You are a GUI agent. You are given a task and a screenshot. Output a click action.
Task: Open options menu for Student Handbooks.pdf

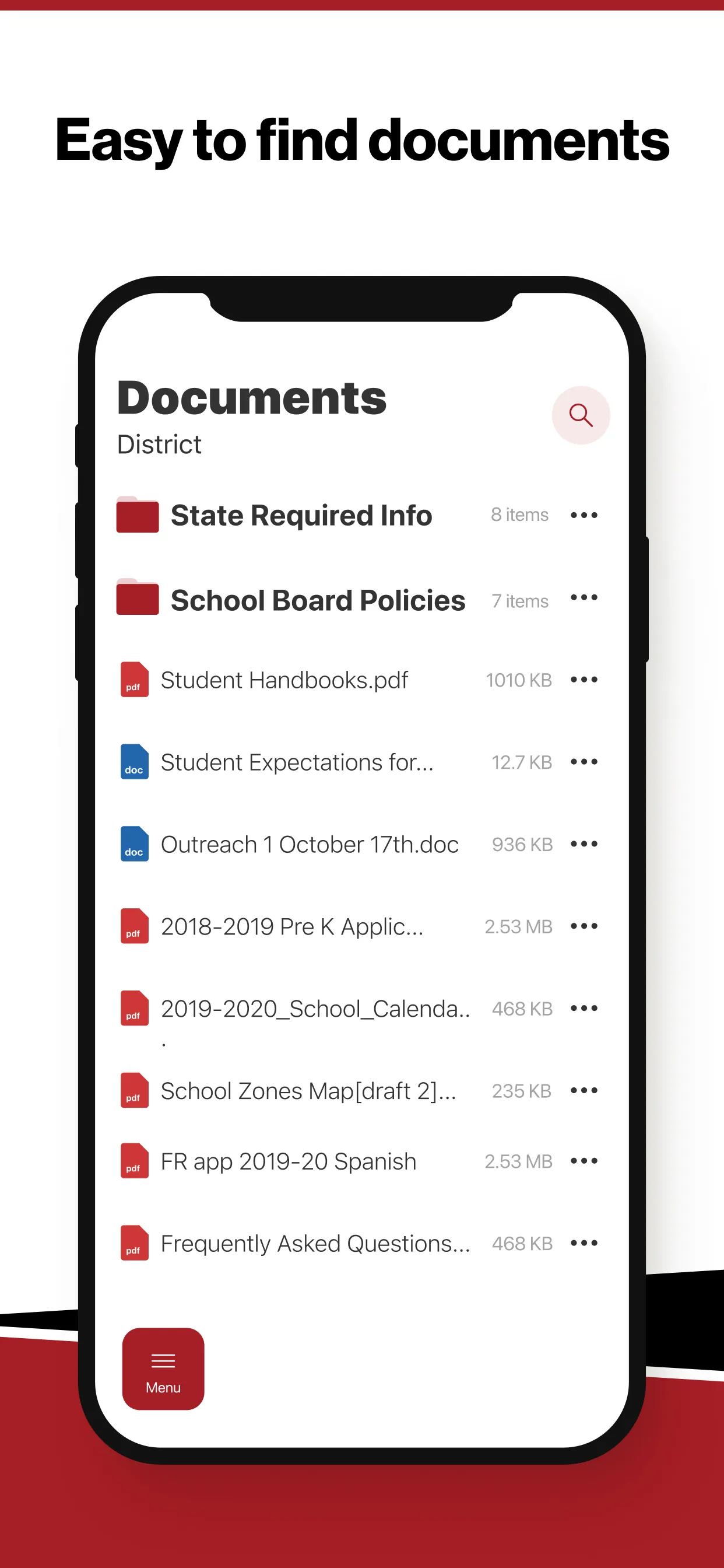[x=583, y=680]
